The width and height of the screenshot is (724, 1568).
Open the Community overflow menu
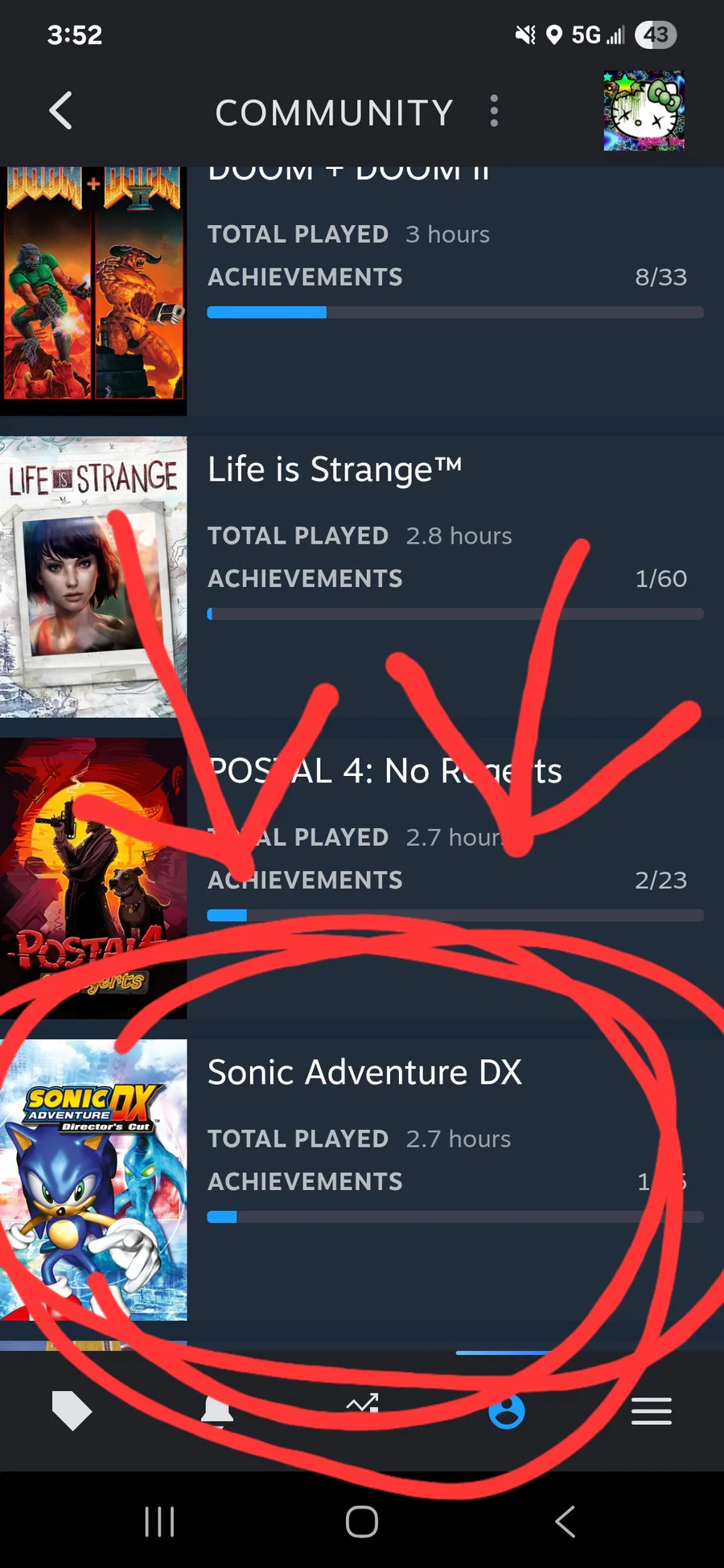(x=494, y=111)
